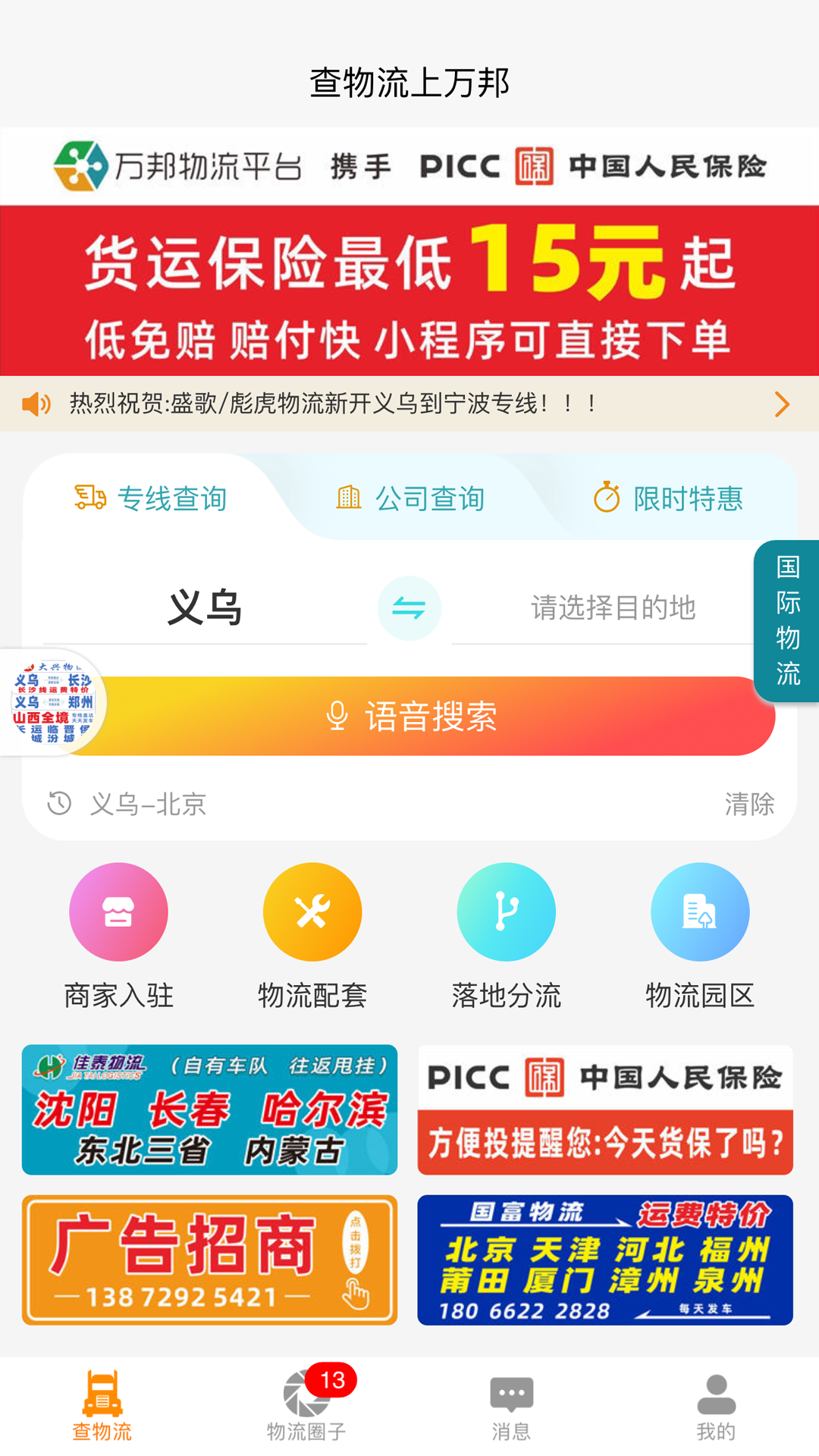Swap origin and destination cities
Viewport: 819px width, 1456px height.
(x=409, y=607)
